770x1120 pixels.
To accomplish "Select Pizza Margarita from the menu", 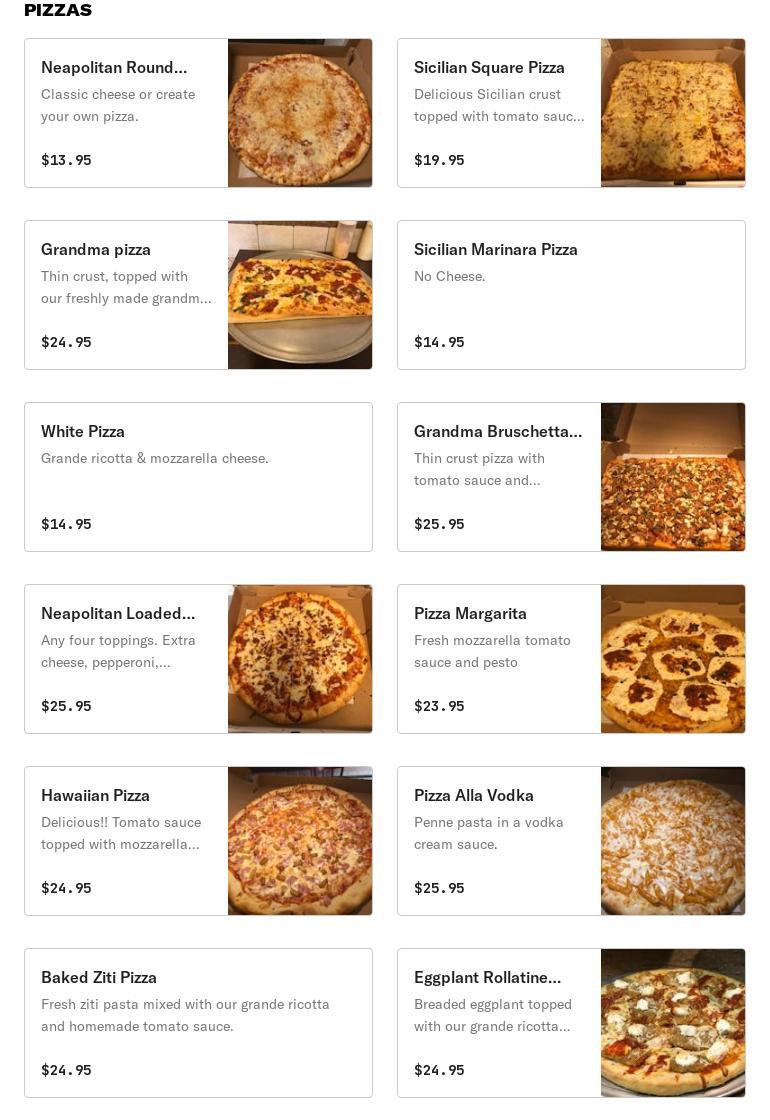I will 571,659.
